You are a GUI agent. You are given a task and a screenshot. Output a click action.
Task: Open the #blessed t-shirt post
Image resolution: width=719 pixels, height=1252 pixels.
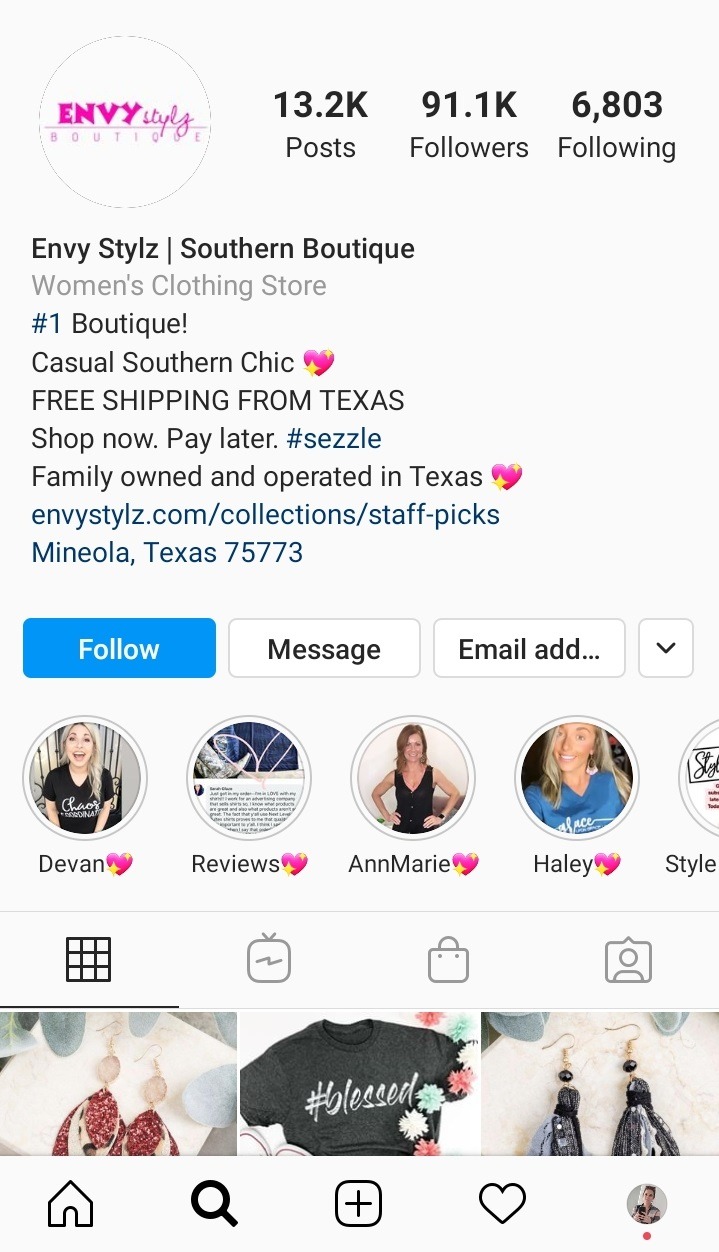[x=359, y=1084]
